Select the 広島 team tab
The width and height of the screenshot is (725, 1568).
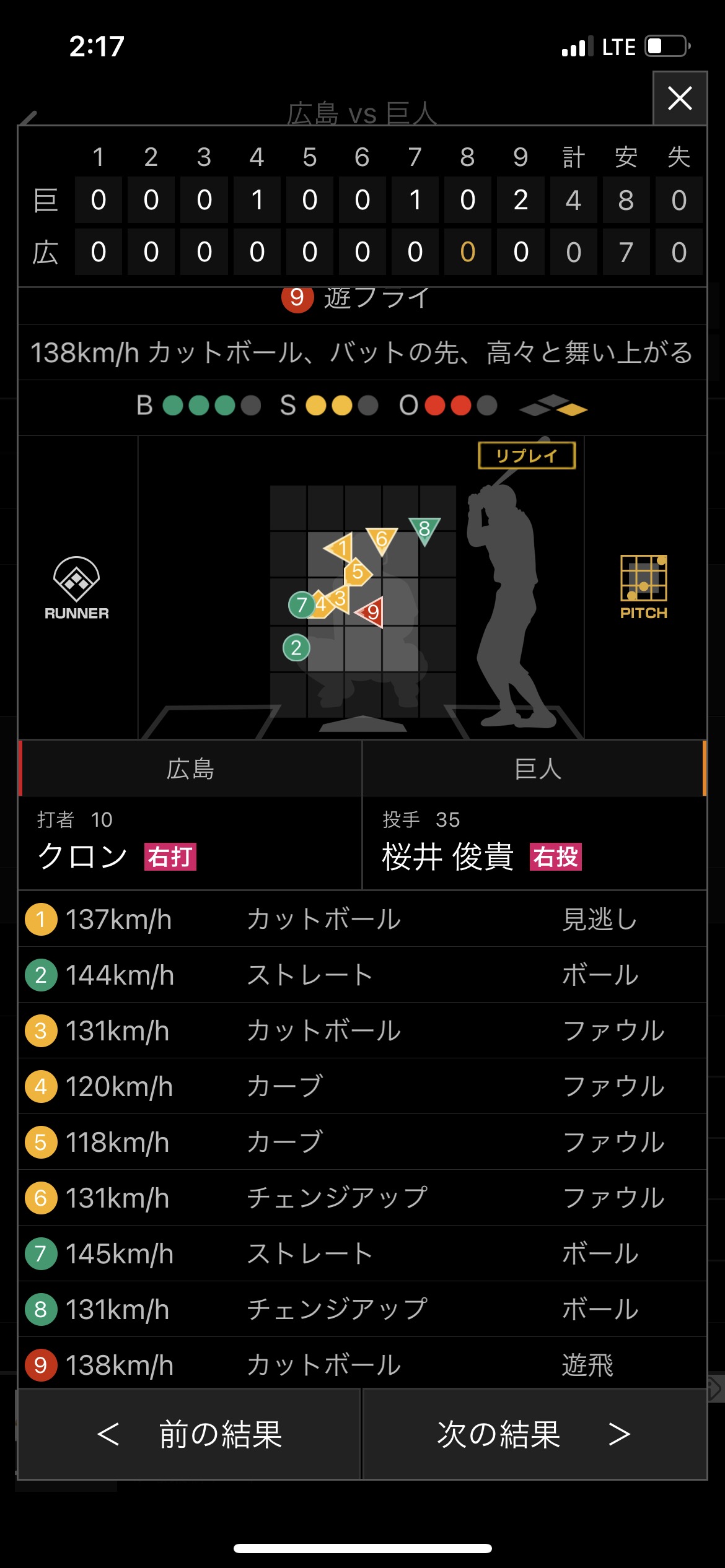(x=190, y=769)
